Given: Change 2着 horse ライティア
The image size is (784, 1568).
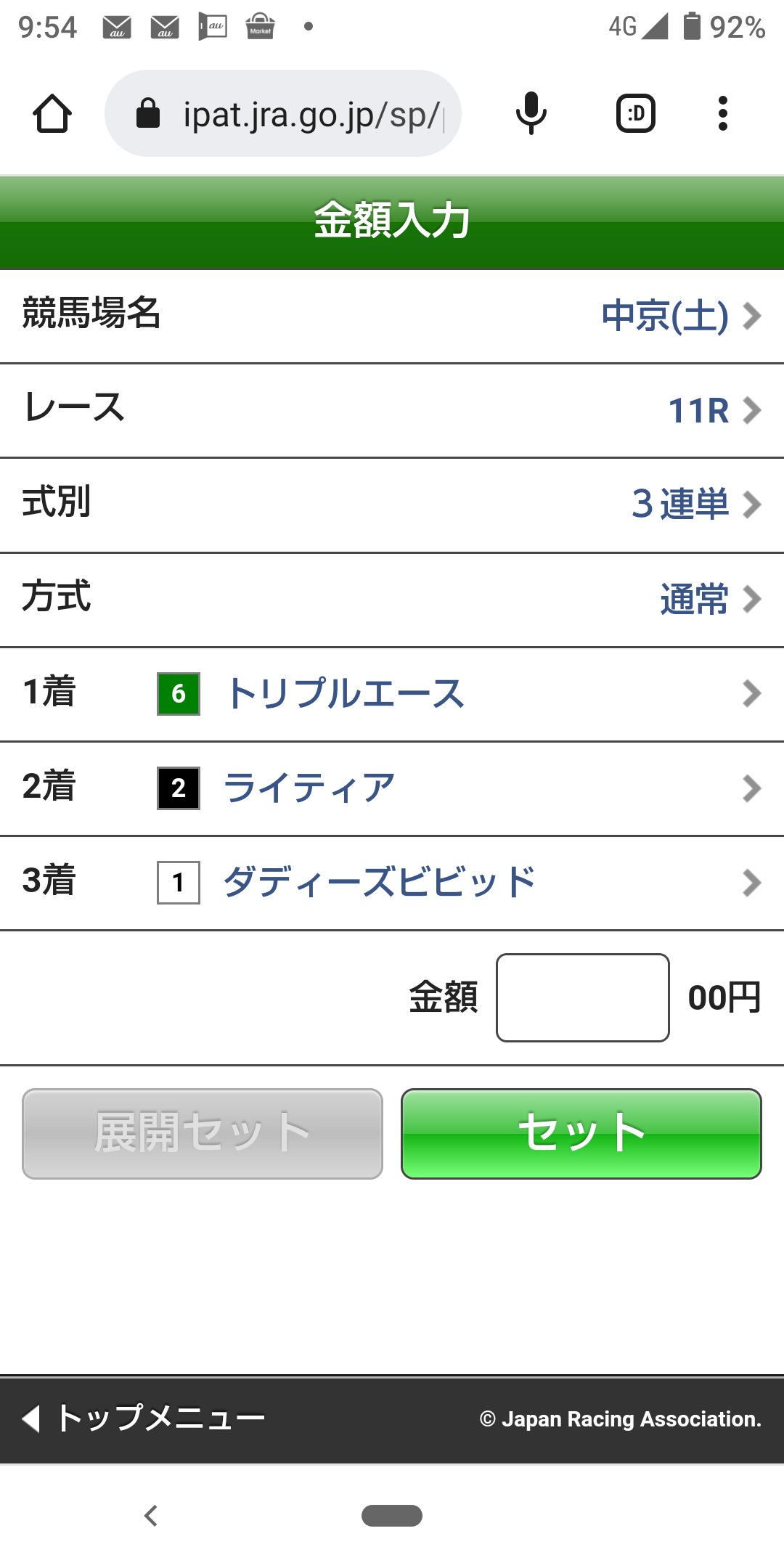Looking at the screenshot, I should tap(392, 788).
